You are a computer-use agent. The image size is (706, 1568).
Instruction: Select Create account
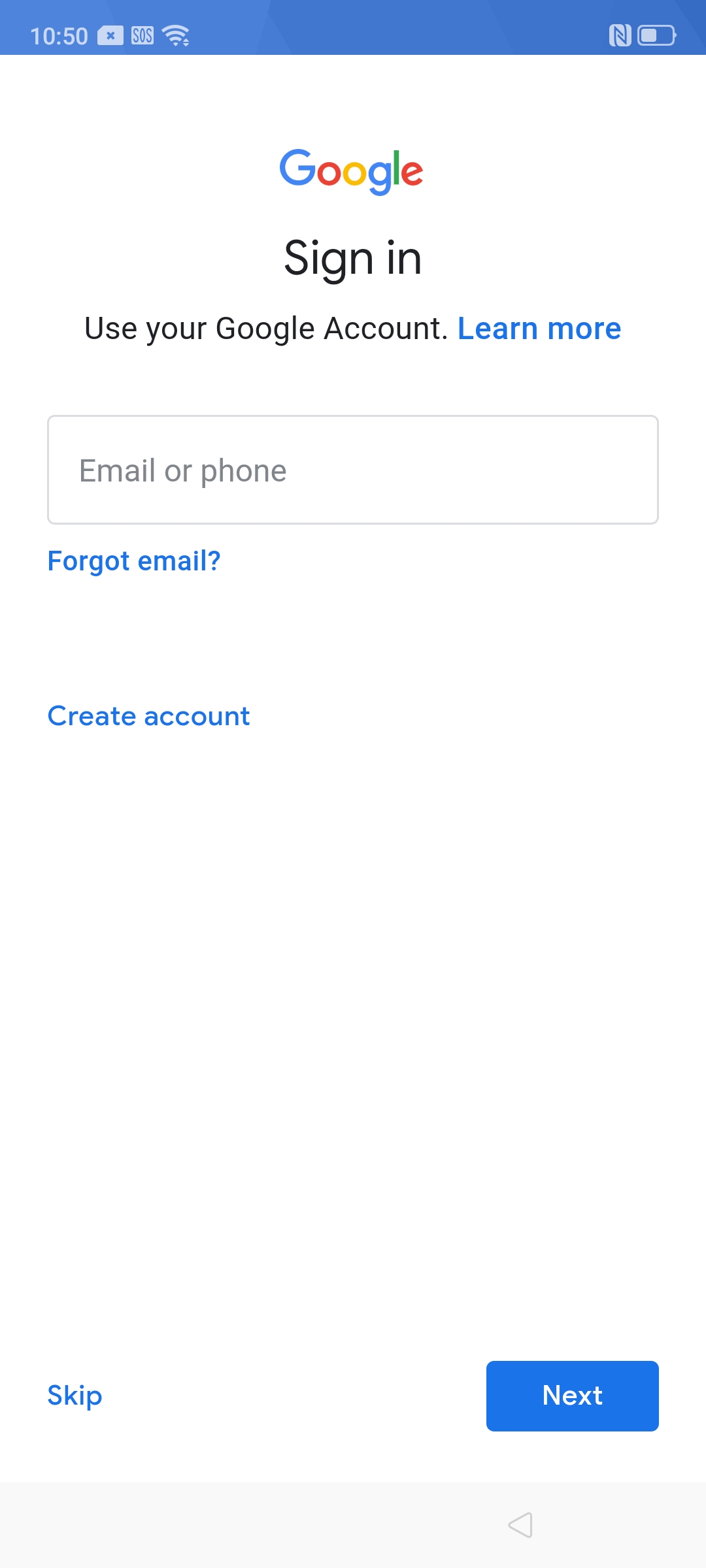[149, 716]
